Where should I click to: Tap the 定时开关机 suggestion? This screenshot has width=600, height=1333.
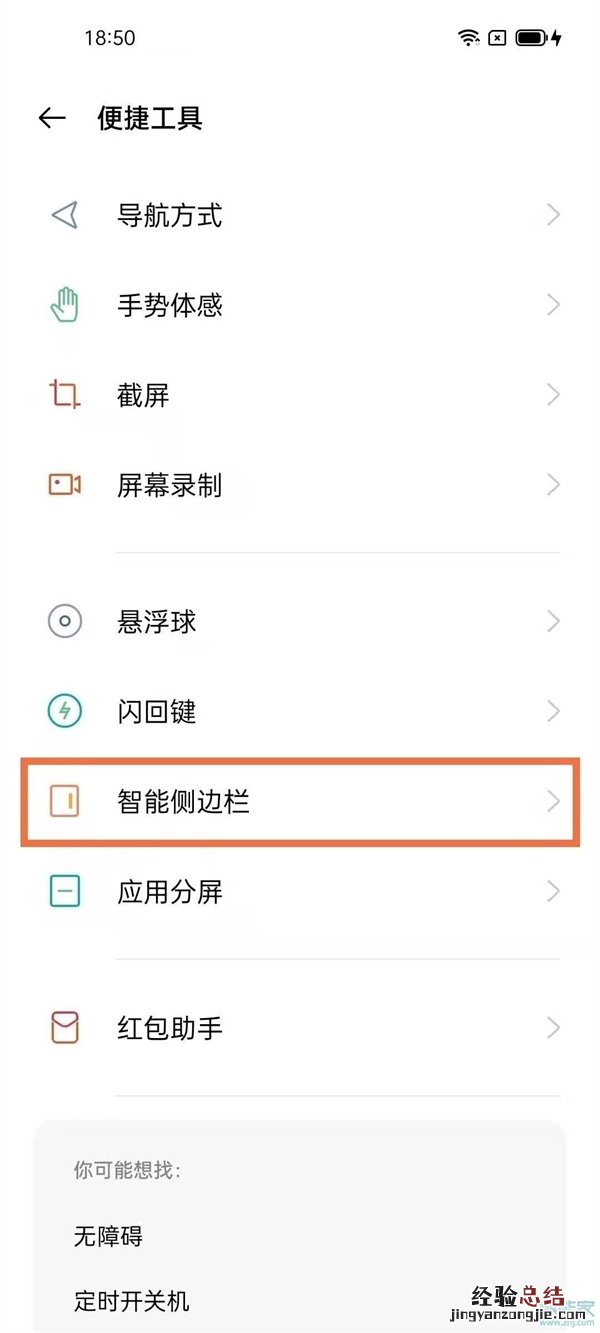132,1301
